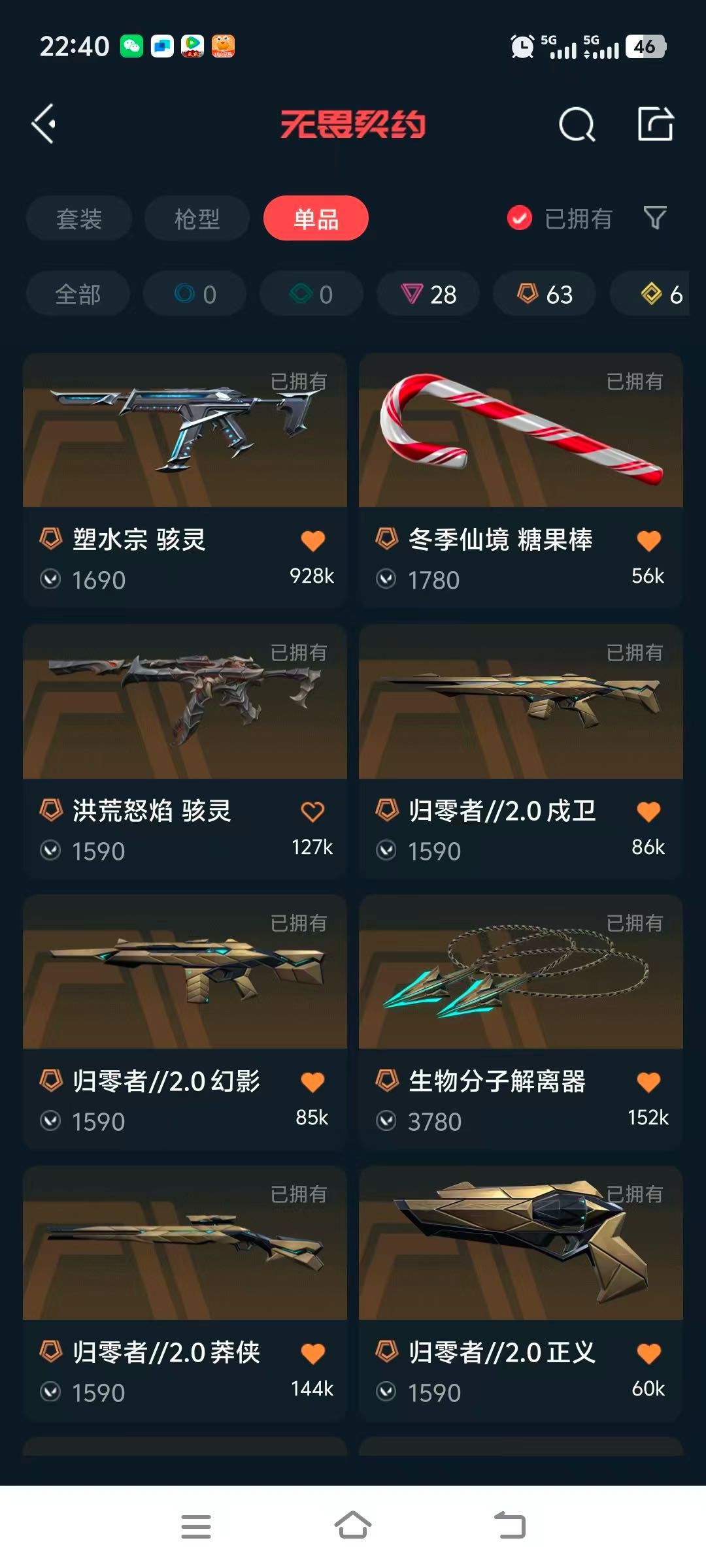Open the search icon
Viewport: 706px width, 1568px height.
coord(577,124)
